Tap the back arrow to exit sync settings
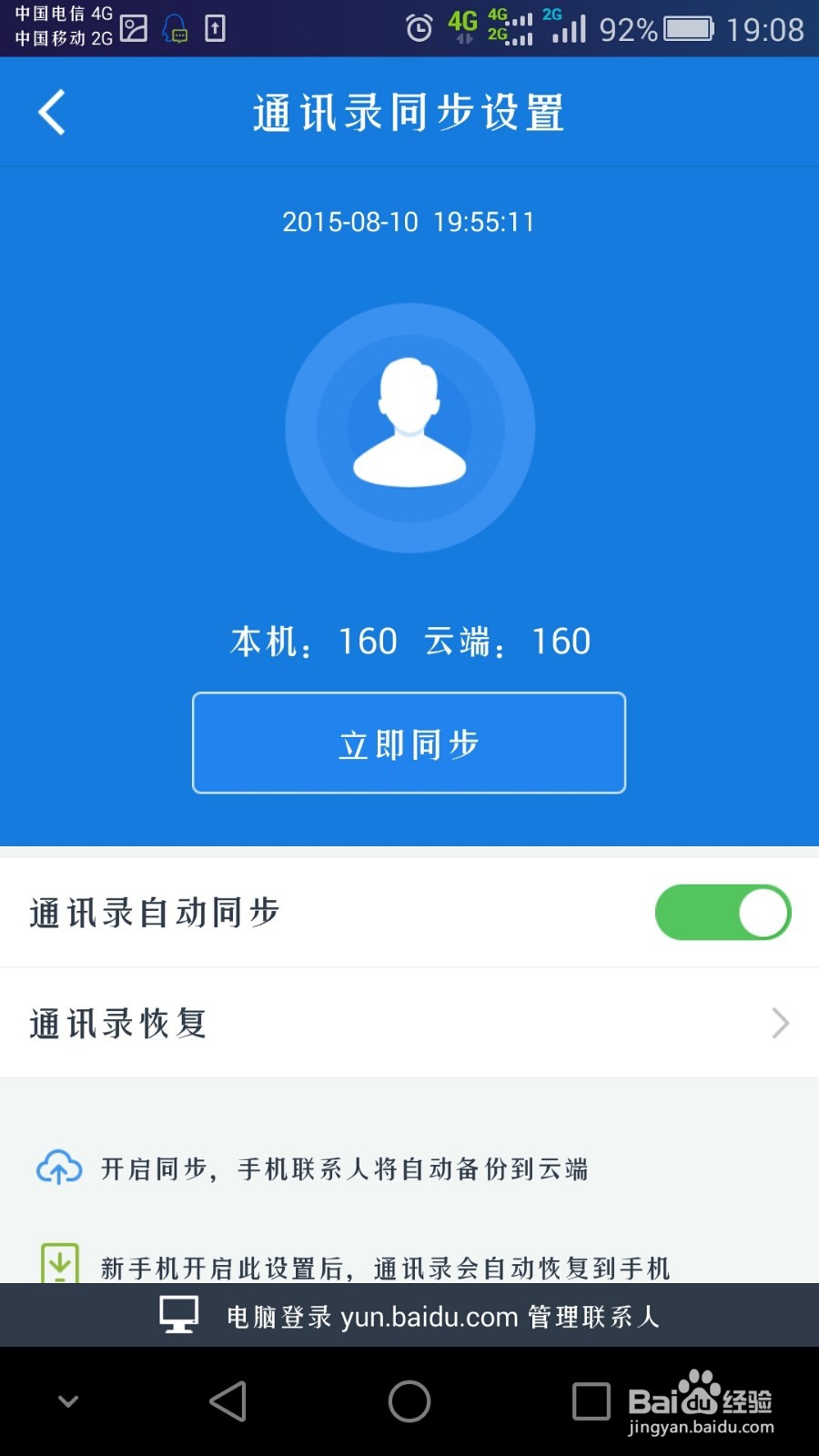 [52, 111]
